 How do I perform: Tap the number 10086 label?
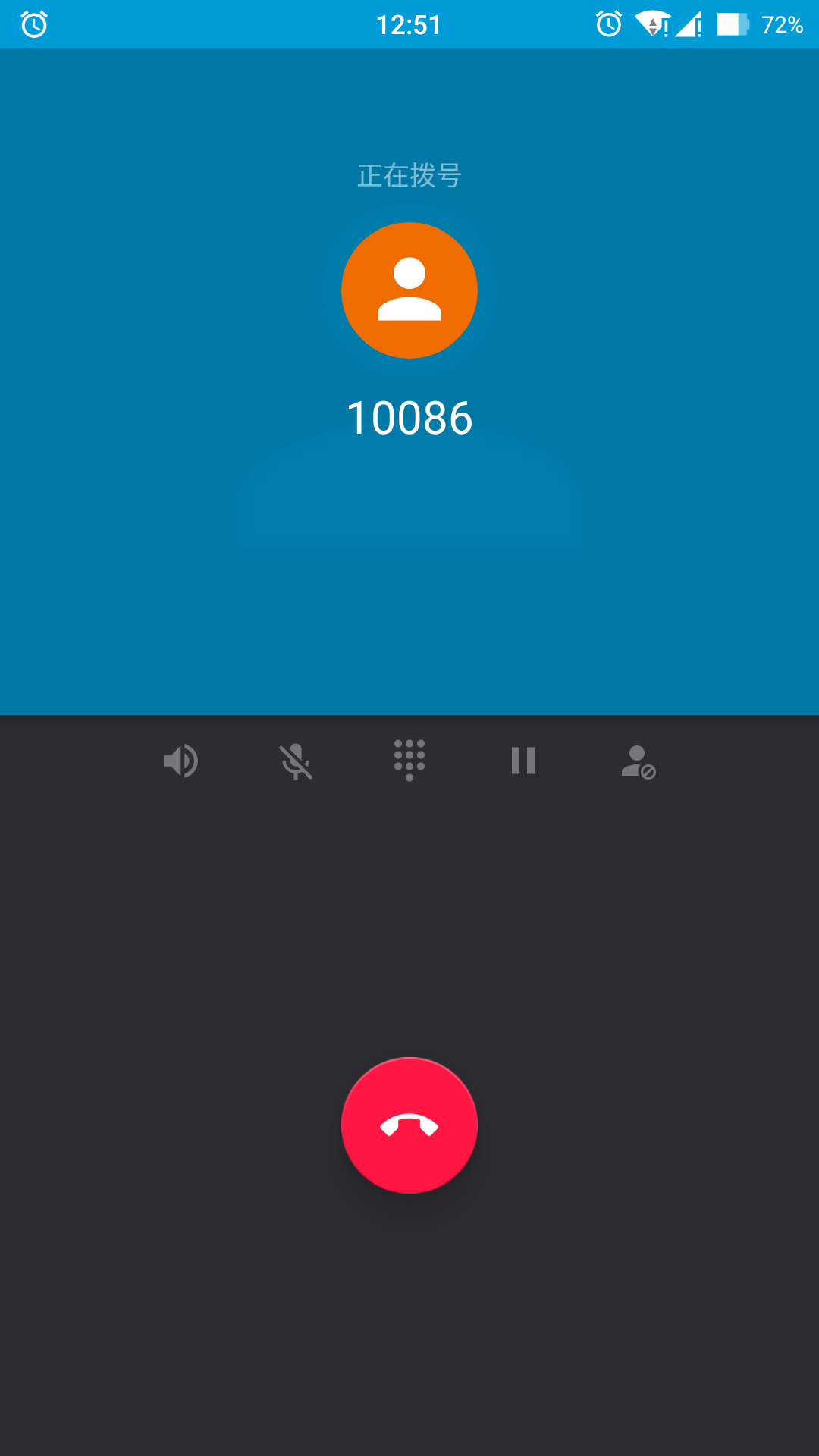pos(409,416)
